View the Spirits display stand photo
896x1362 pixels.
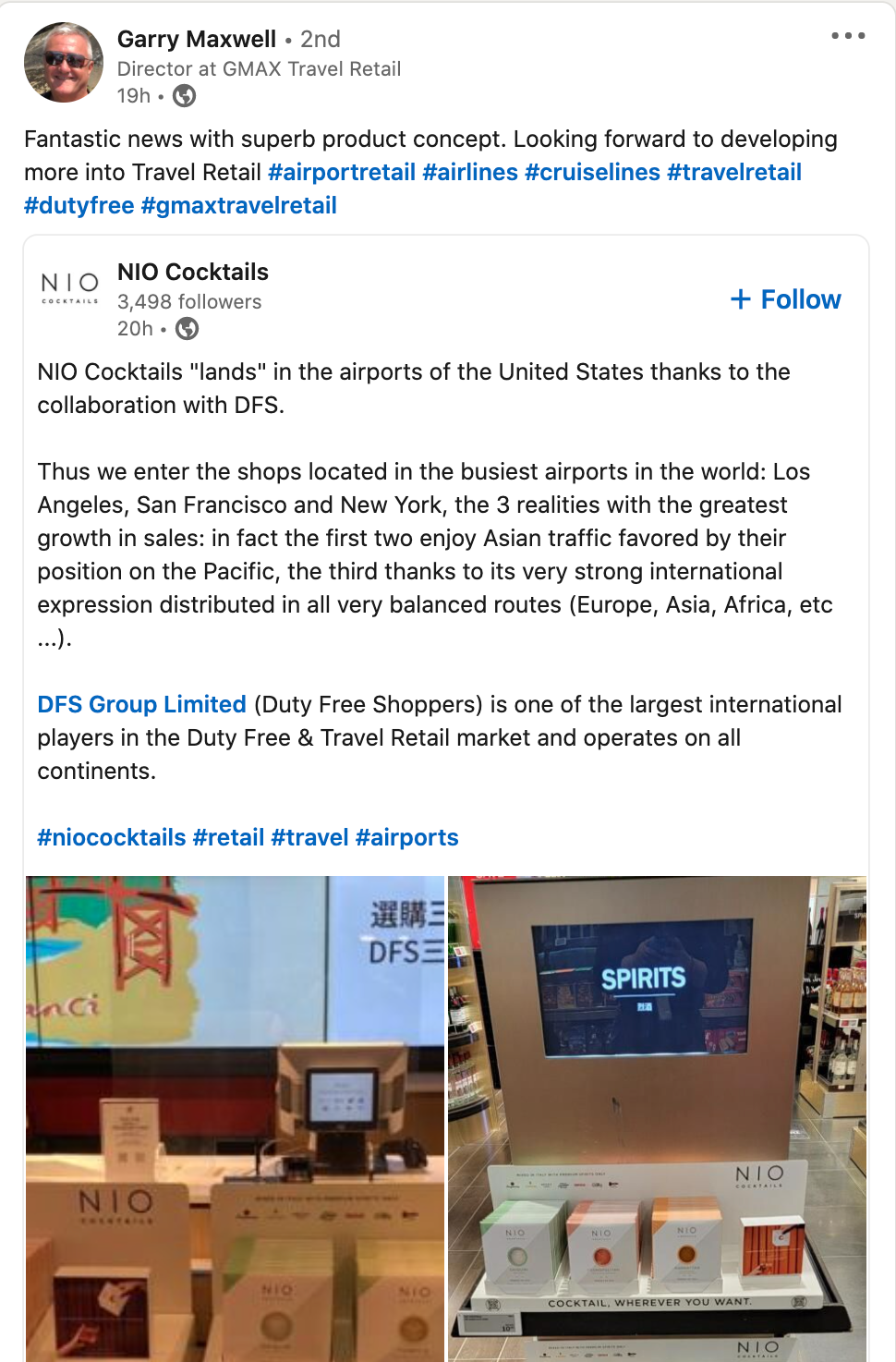tap(657, 1118)
